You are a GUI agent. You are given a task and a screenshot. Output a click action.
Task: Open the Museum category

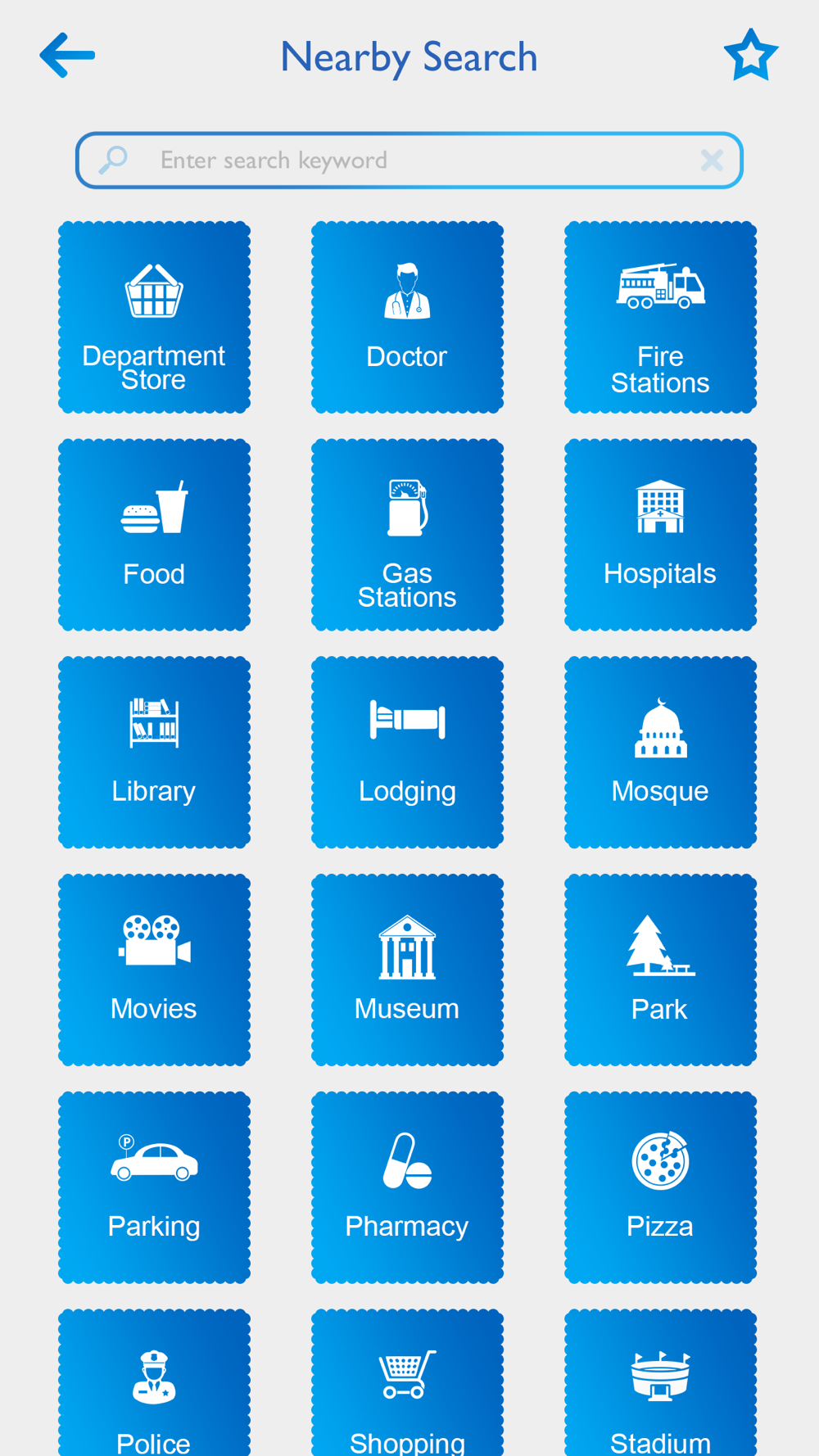click(x=407, y=970)
